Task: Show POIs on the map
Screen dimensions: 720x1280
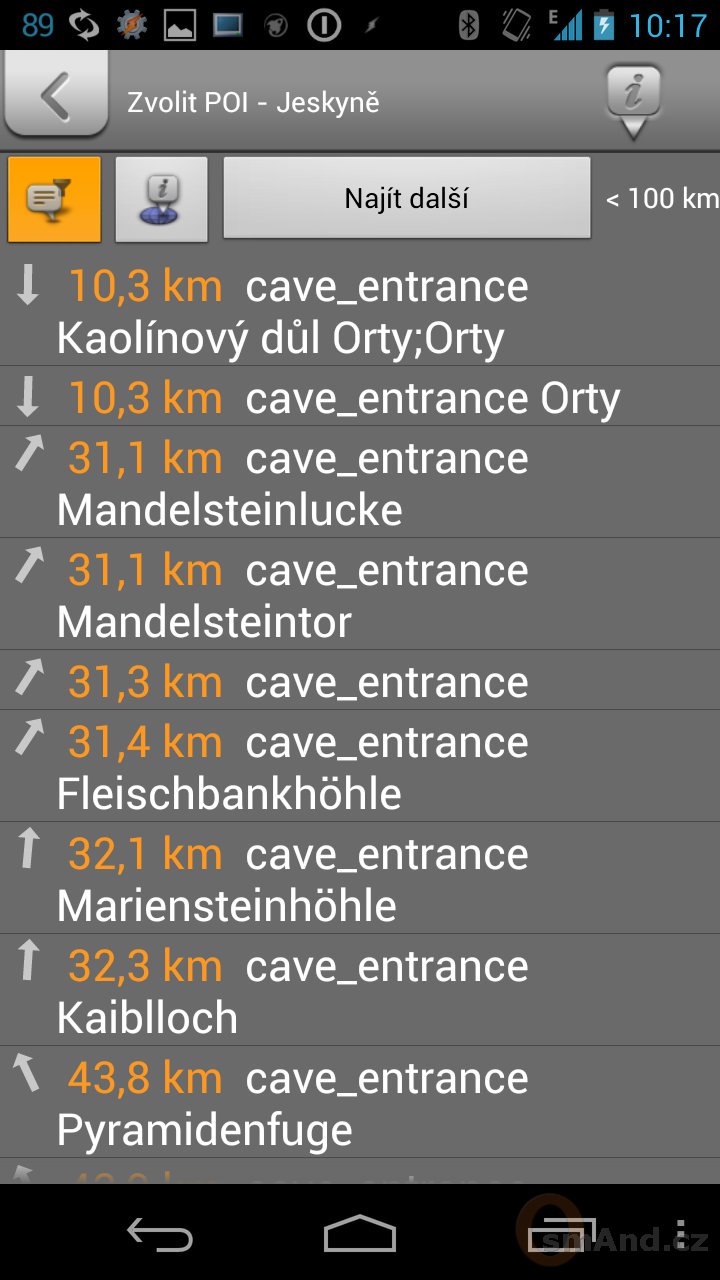Action: click(x=161, y=199)
